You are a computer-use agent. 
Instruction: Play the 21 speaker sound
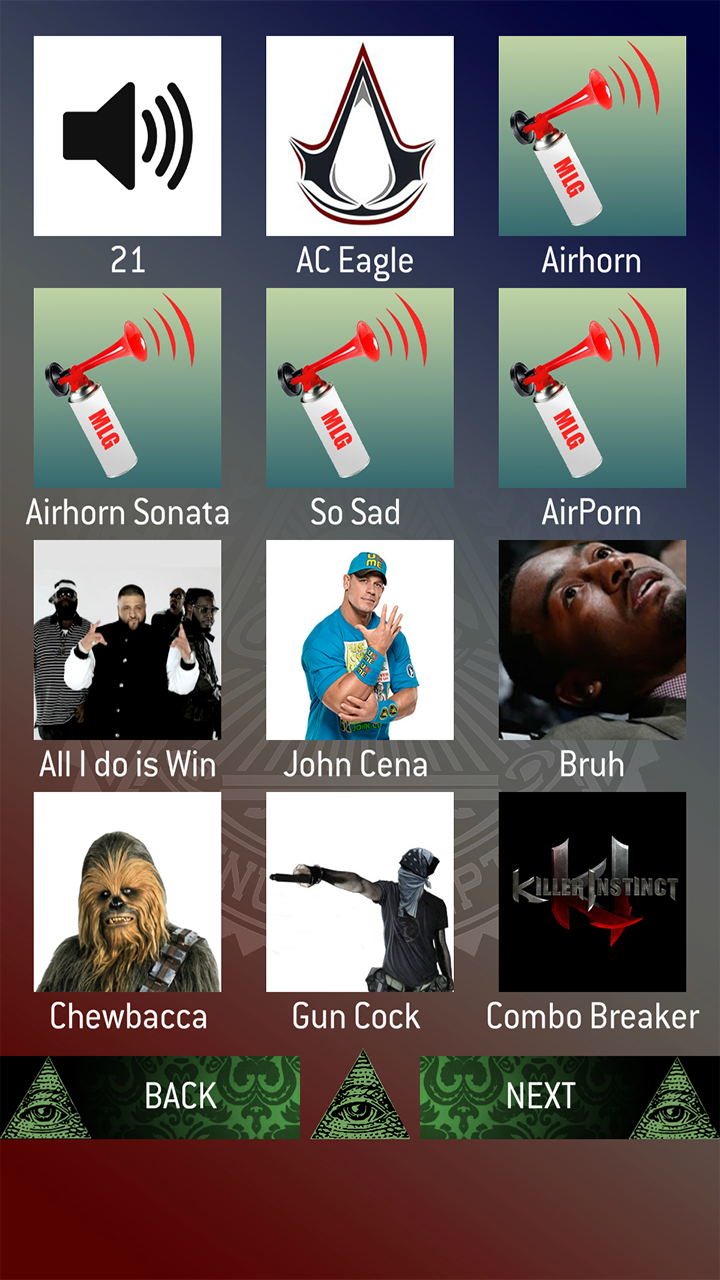[x=127, y=134]
